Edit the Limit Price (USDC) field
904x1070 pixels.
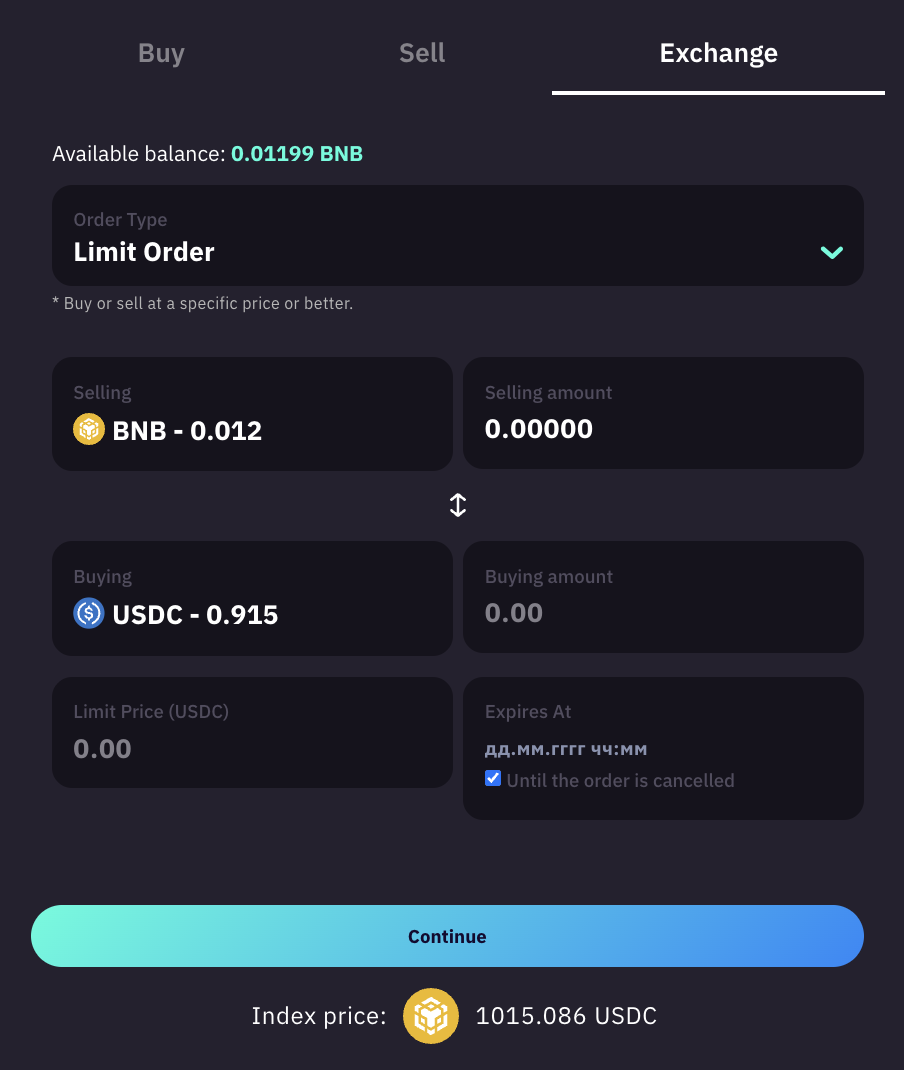click(252, 748)
